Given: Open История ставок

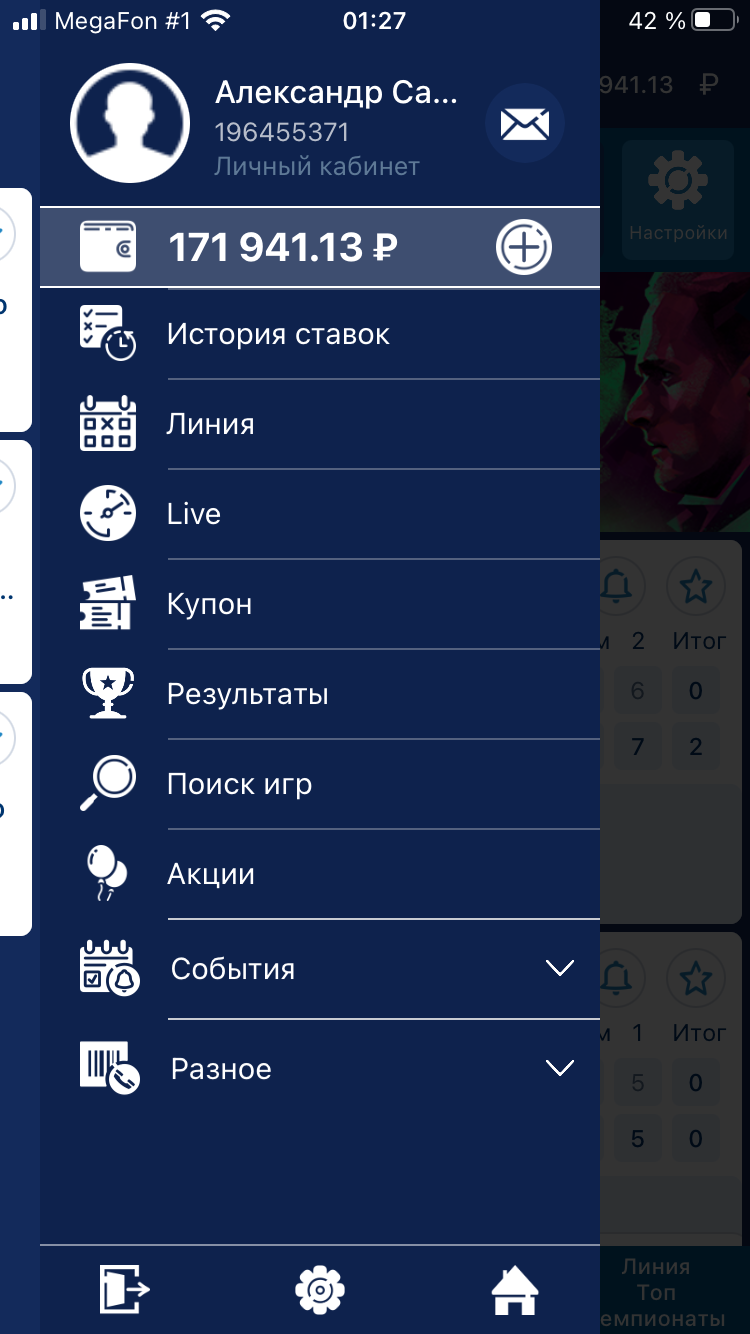Looking at the screenshot, I should point(278,334).
